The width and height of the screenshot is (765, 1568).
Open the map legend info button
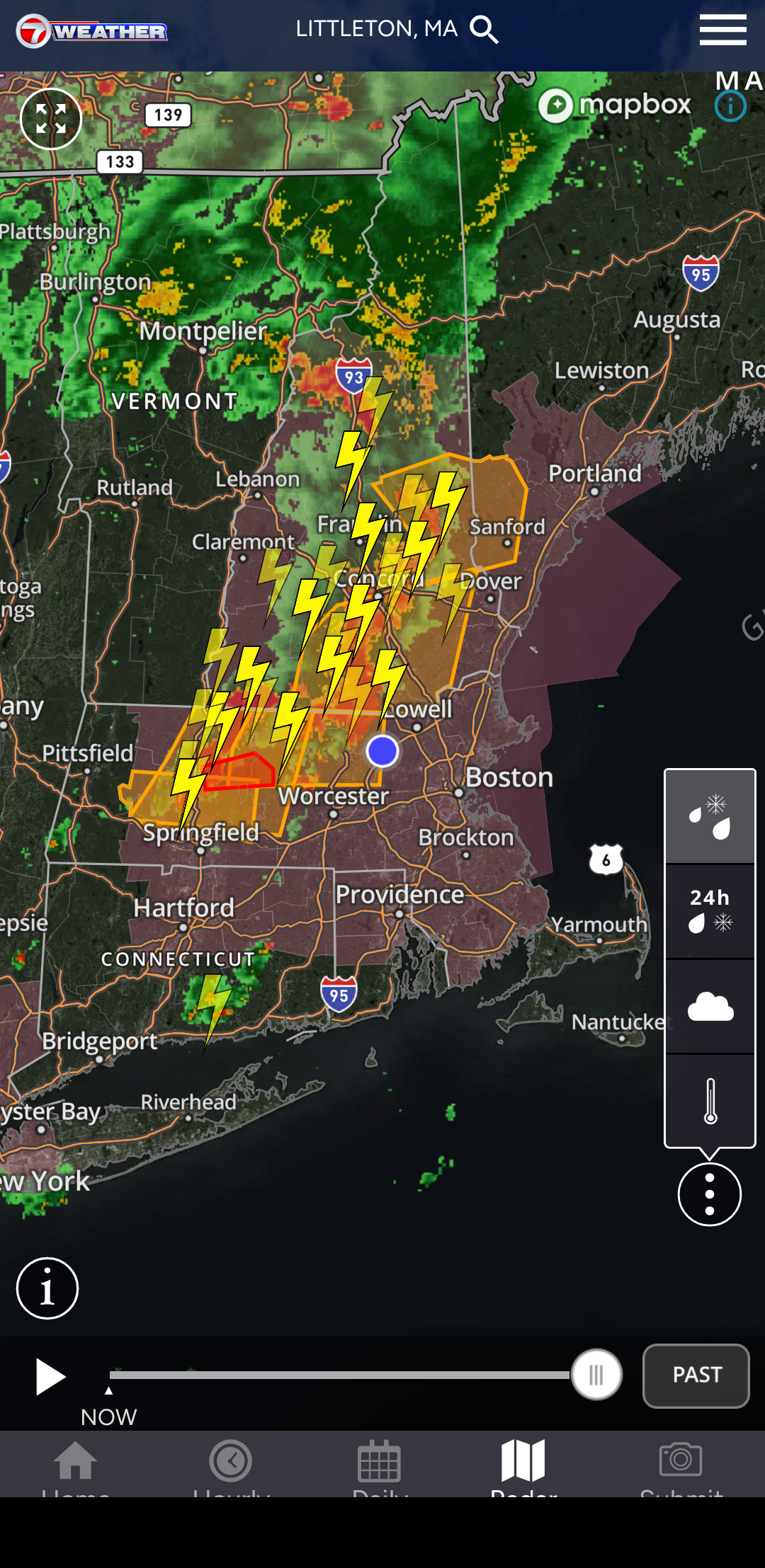coord(47,1288)
